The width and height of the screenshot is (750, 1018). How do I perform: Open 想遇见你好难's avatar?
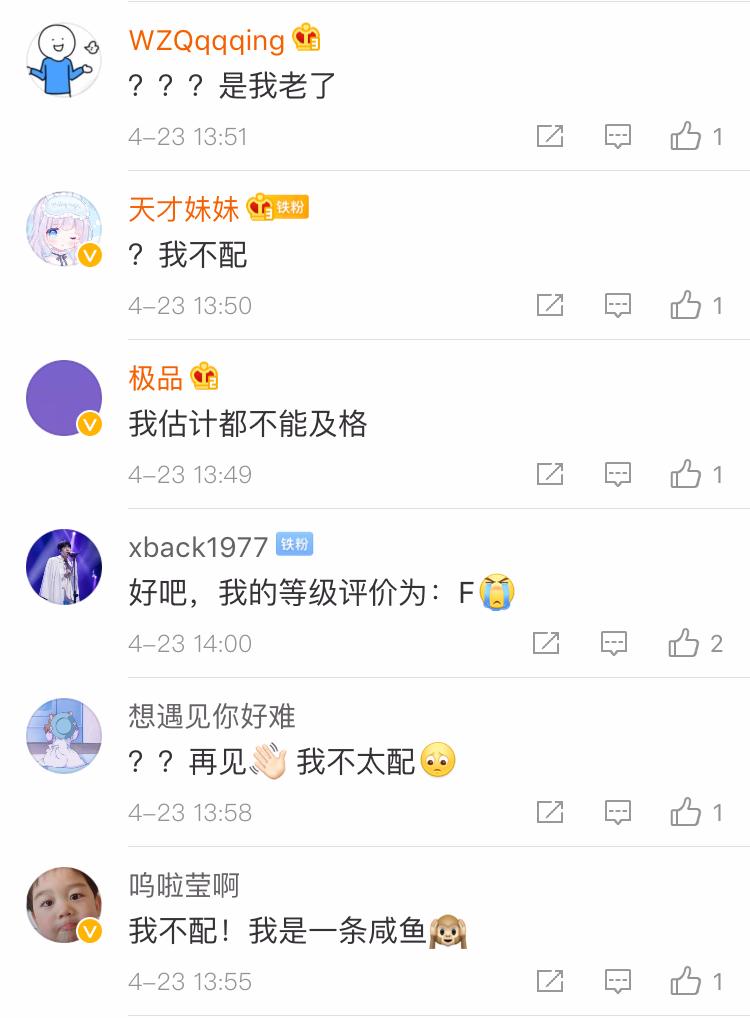[64, 736]
